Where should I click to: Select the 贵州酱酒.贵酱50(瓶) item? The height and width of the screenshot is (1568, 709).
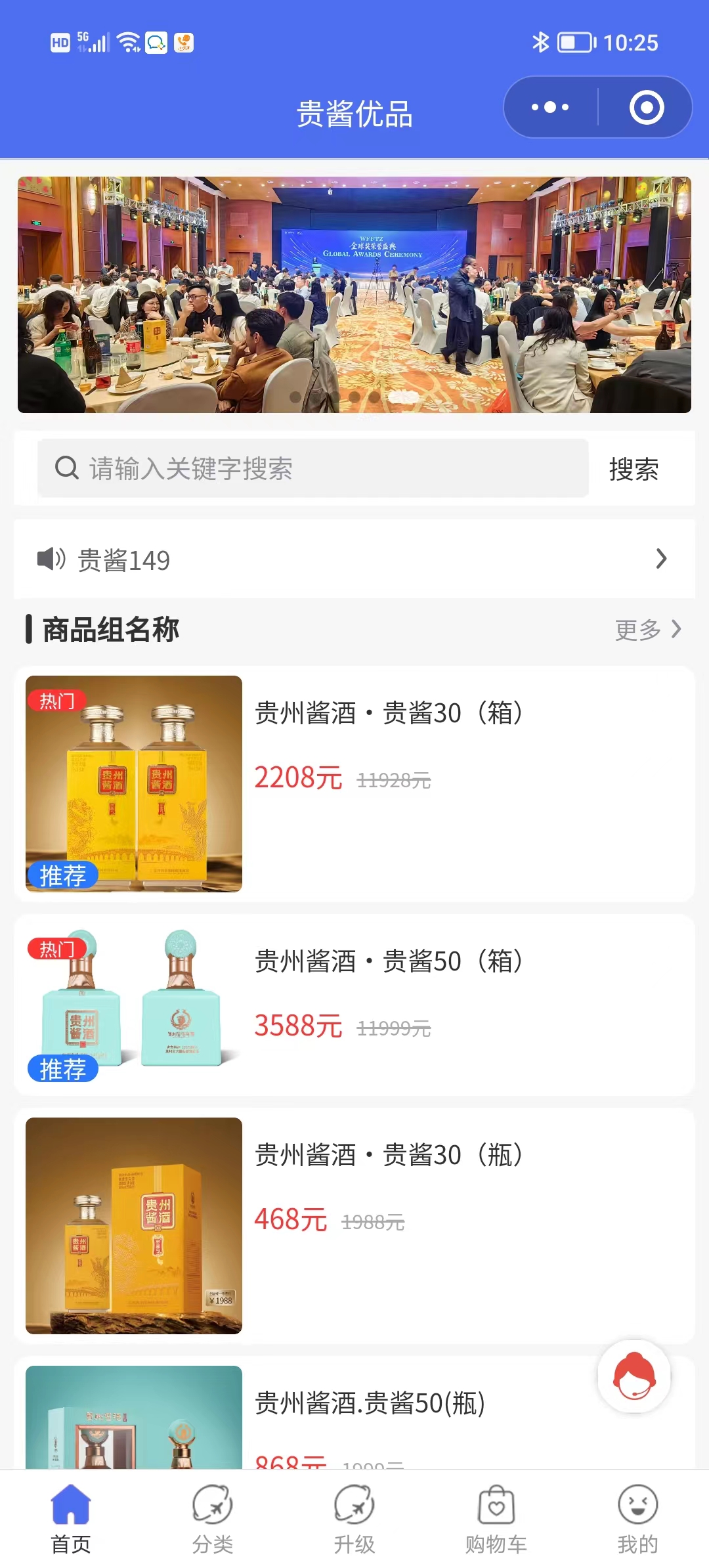(370, 1403)
